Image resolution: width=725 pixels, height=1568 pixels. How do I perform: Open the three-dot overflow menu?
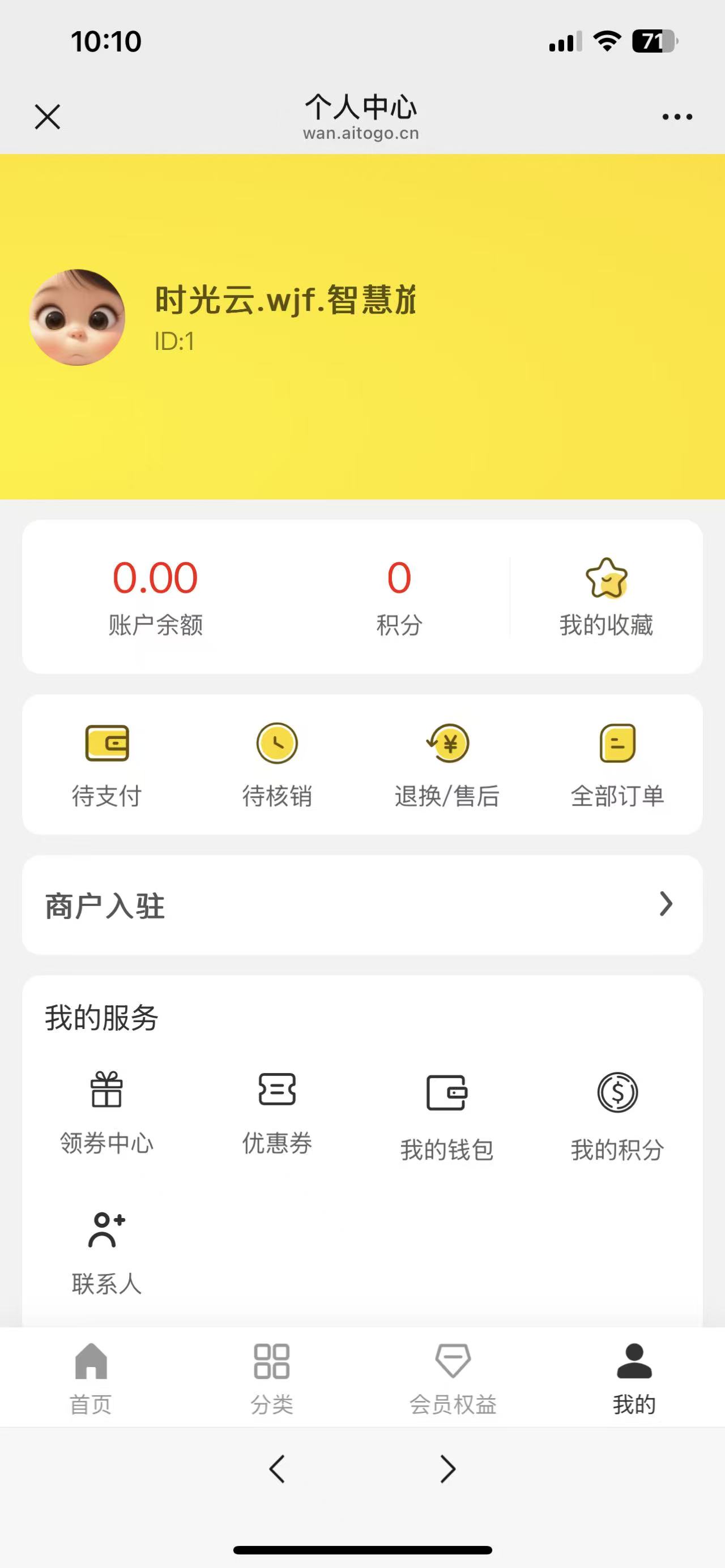coord(677,117)
